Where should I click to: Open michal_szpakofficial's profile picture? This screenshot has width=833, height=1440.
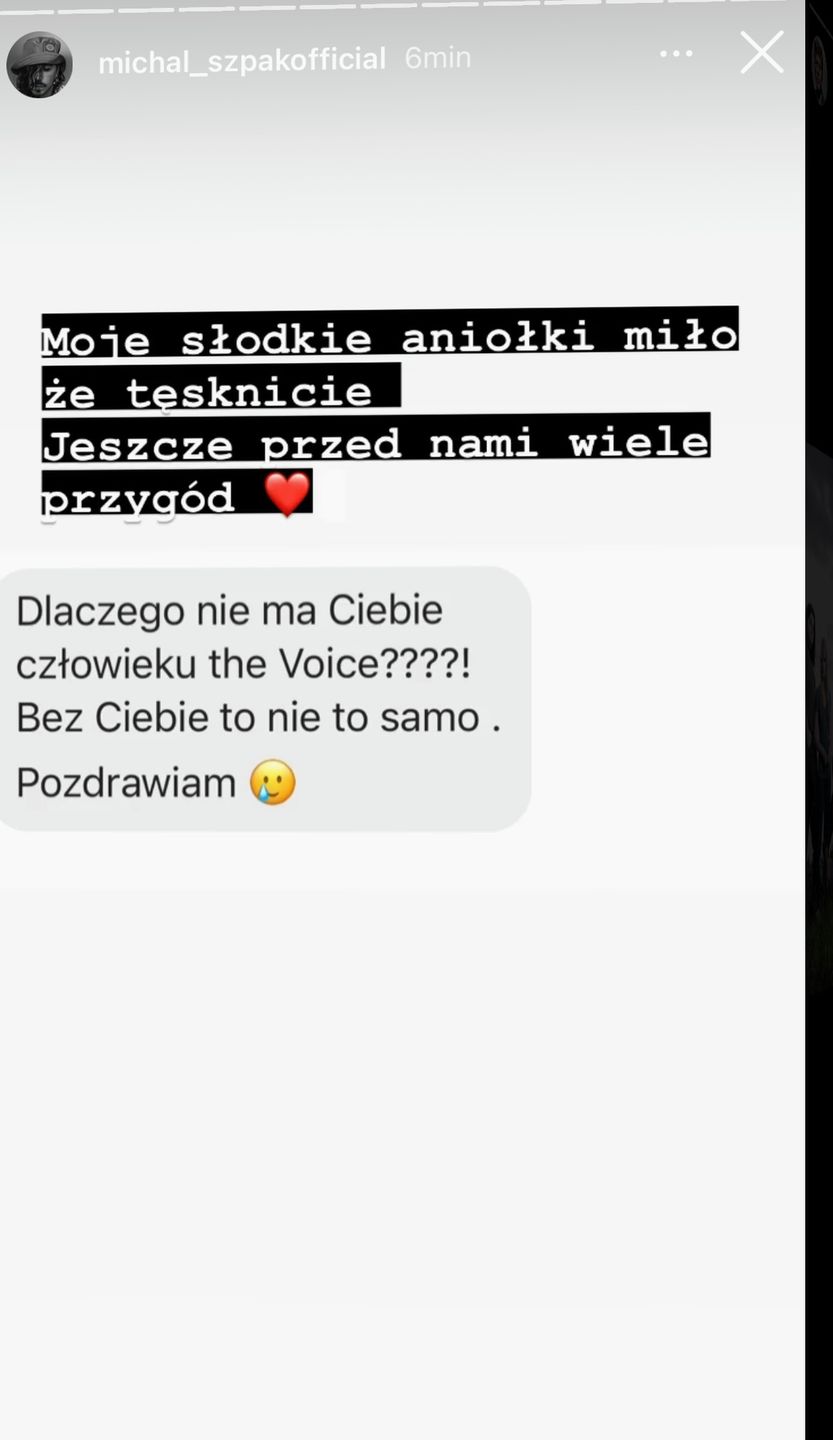click(39, 65)
